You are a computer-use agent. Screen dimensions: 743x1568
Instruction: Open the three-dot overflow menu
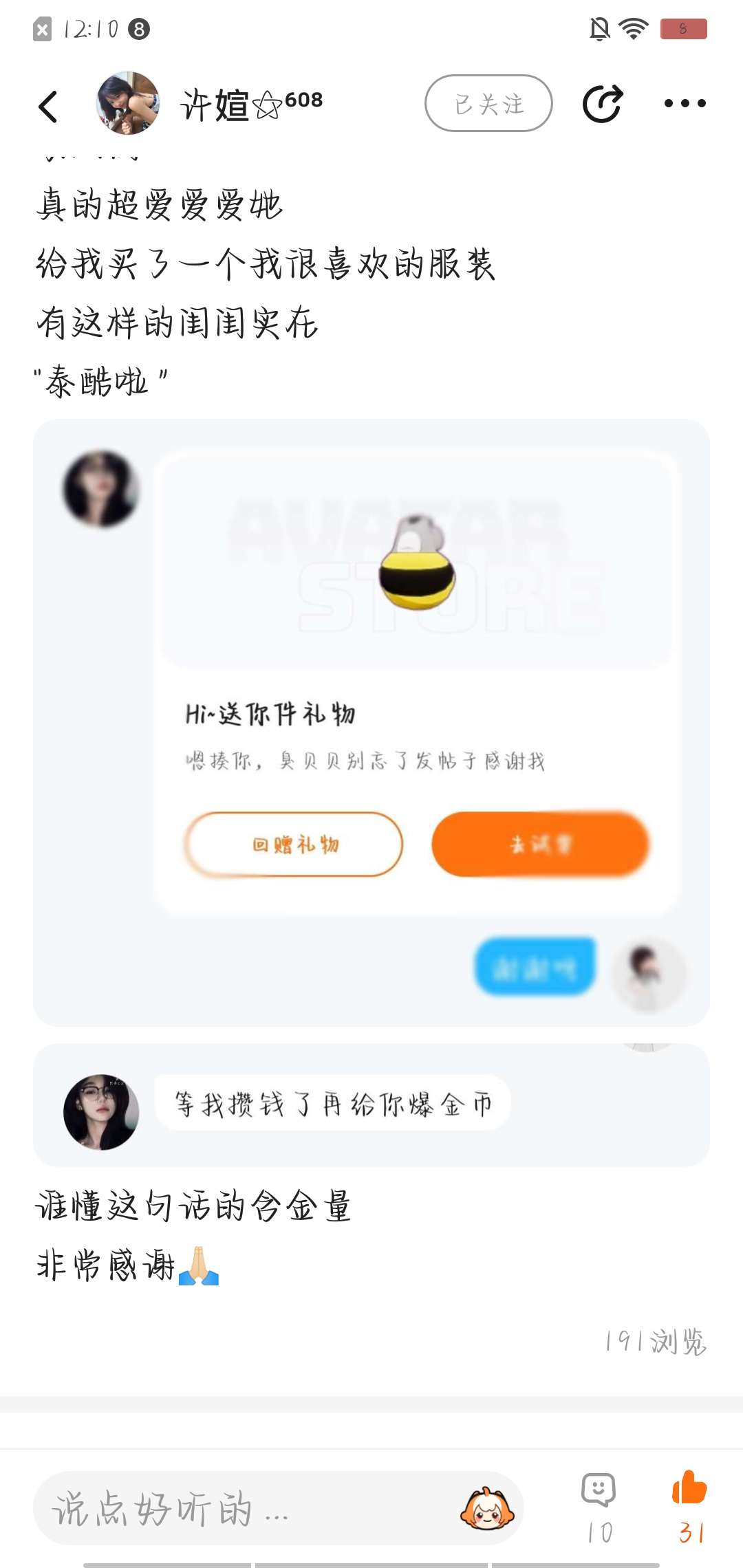pos(685,104)
